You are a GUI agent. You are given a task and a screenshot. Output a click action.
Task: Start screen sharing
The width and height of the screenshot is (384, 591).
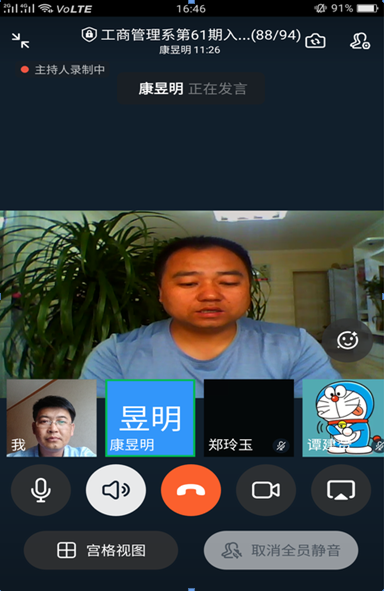pyautogui.click(x=341, y=490)
